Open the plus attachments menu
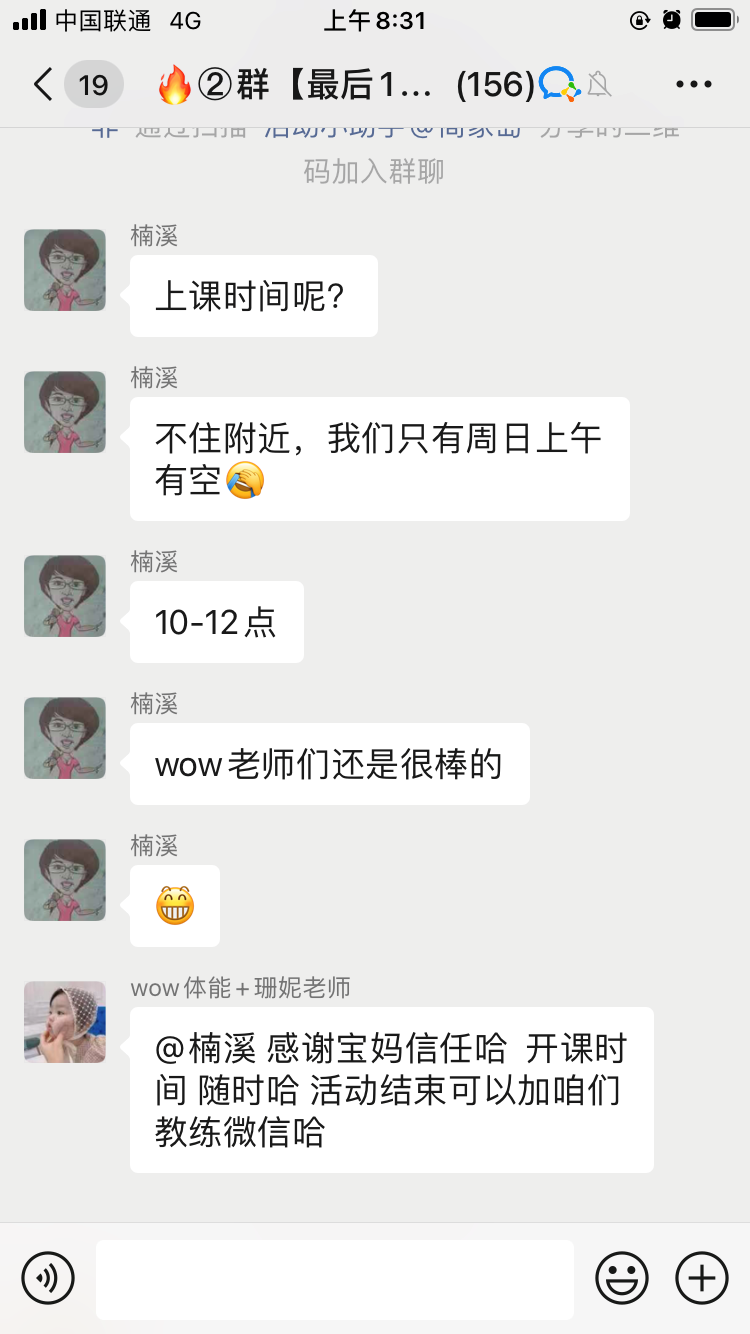 [x=702, y=1278]
